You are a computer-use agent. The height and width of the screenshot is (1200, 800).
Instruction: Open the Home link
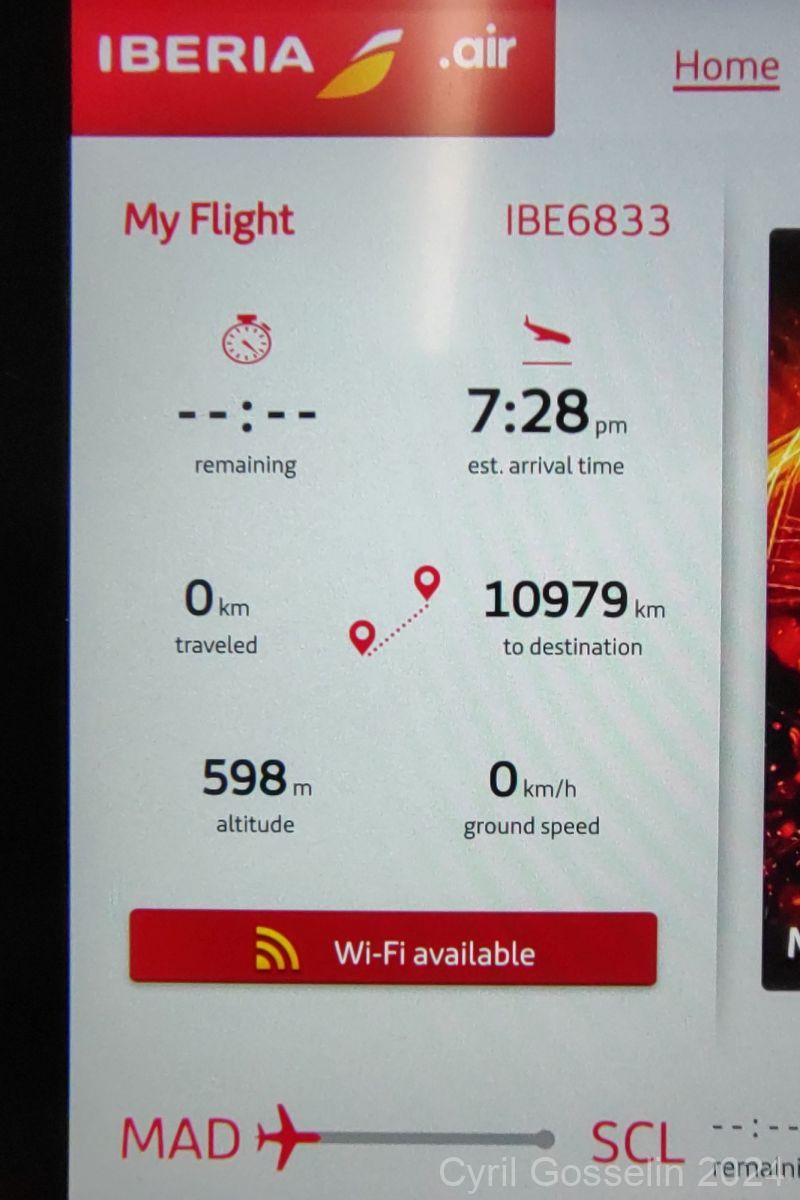click(725, 67)
